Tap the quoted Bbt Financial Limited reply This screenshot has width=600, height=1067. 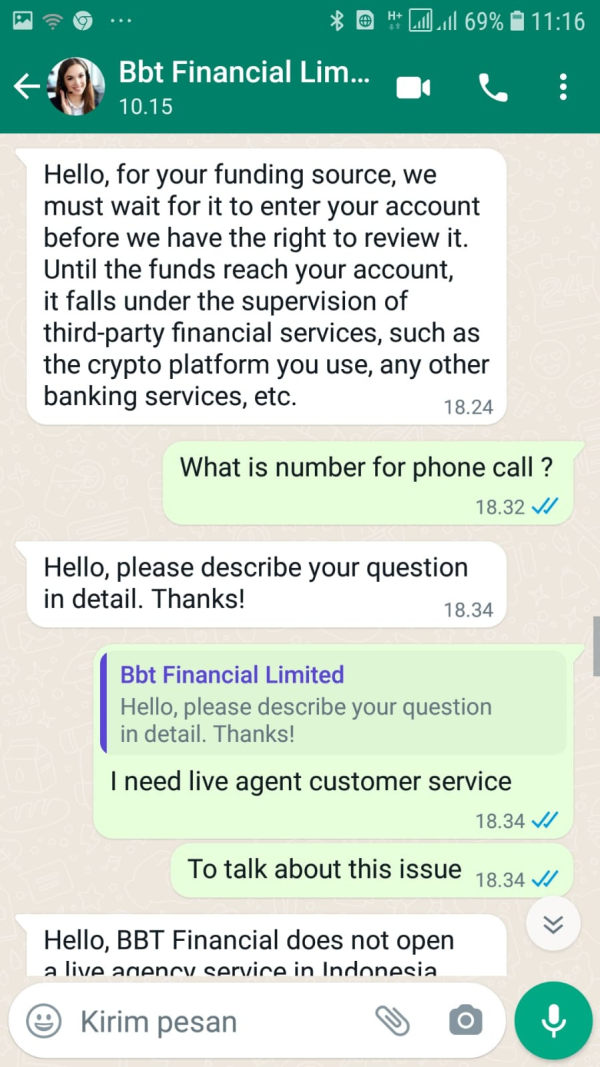click(x=333, y=702)
